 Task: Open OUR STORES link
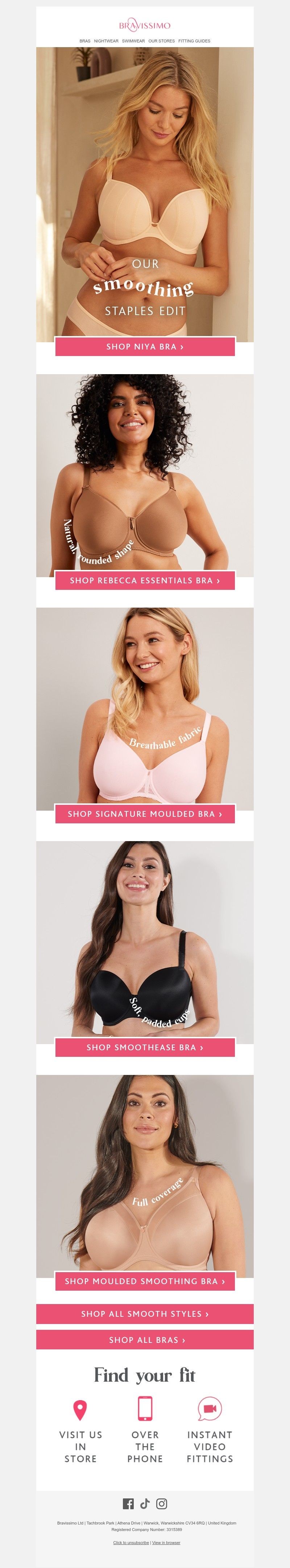click(x=161, y=41)
